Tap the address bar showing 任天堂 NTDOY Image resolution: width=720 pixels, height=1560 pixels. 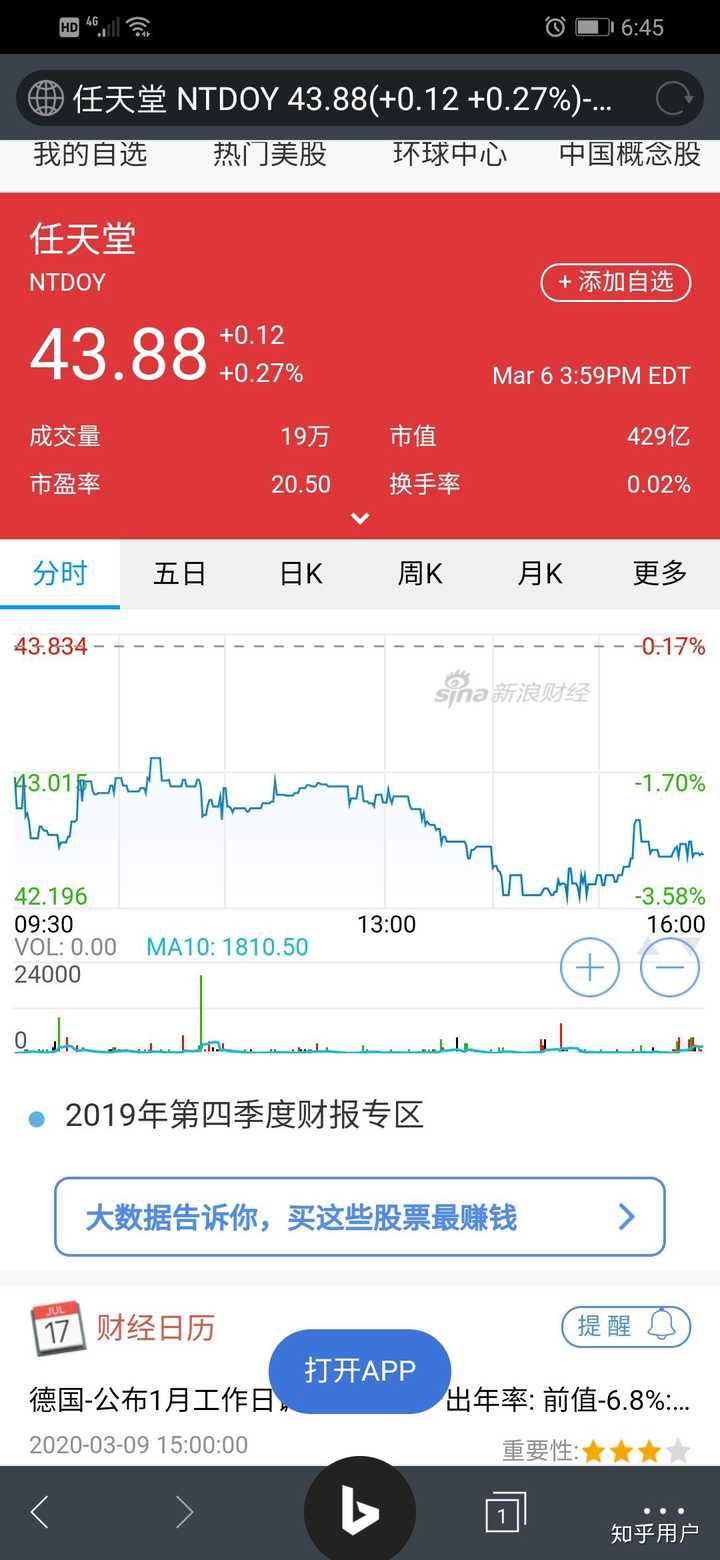pos(341,99)
